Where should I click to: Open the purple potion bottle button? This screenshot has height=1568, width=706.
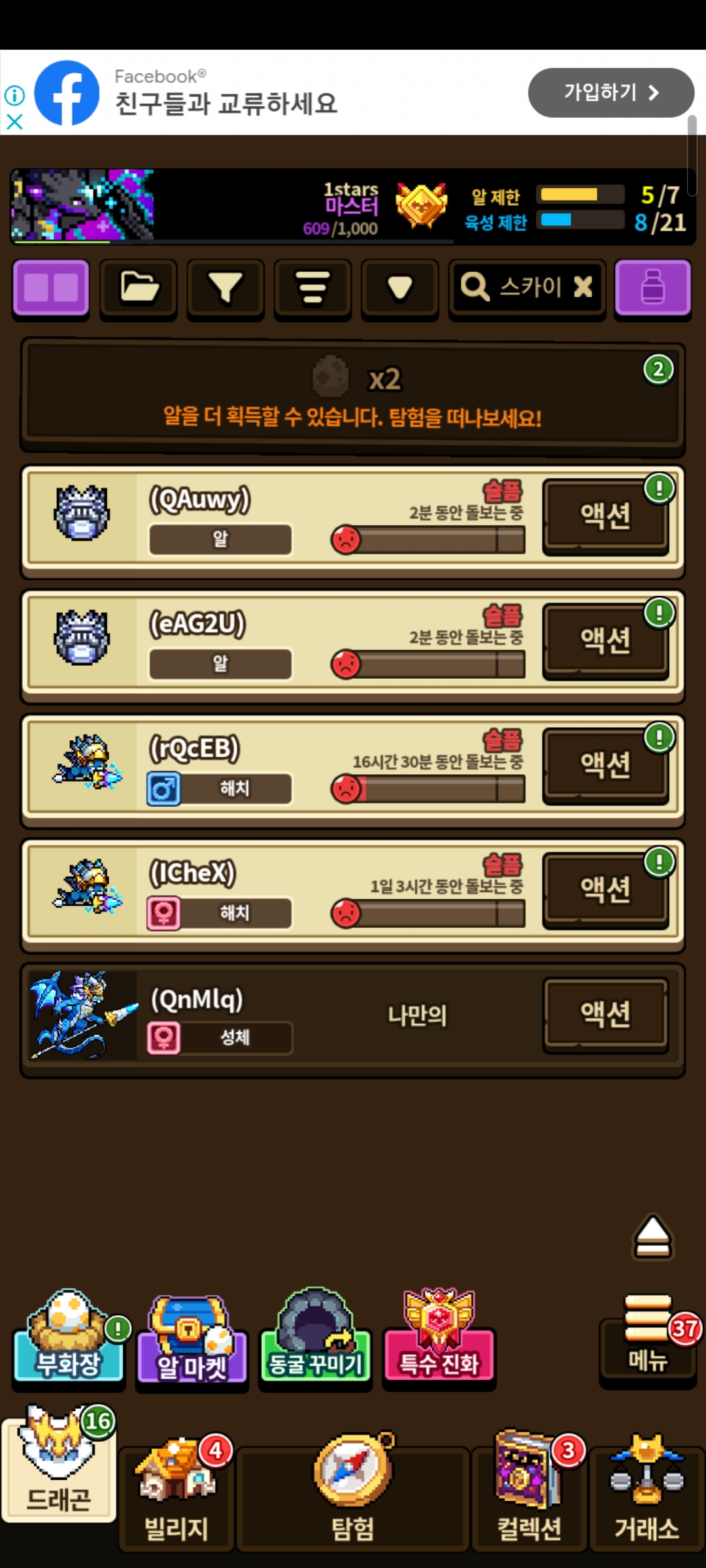tap(652, 287)
